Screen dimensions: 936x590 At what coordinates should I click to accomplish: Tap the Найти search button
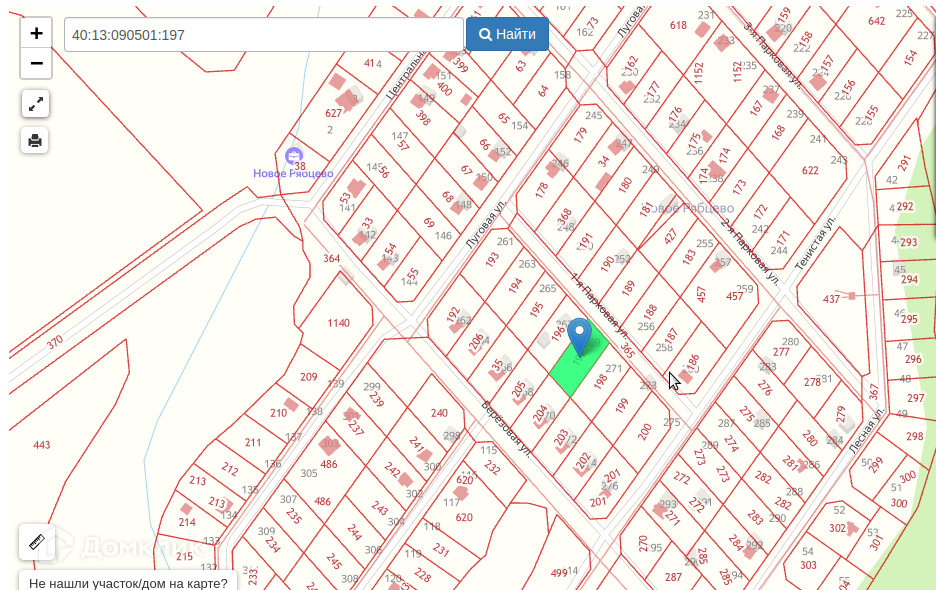tap(507, 35)
